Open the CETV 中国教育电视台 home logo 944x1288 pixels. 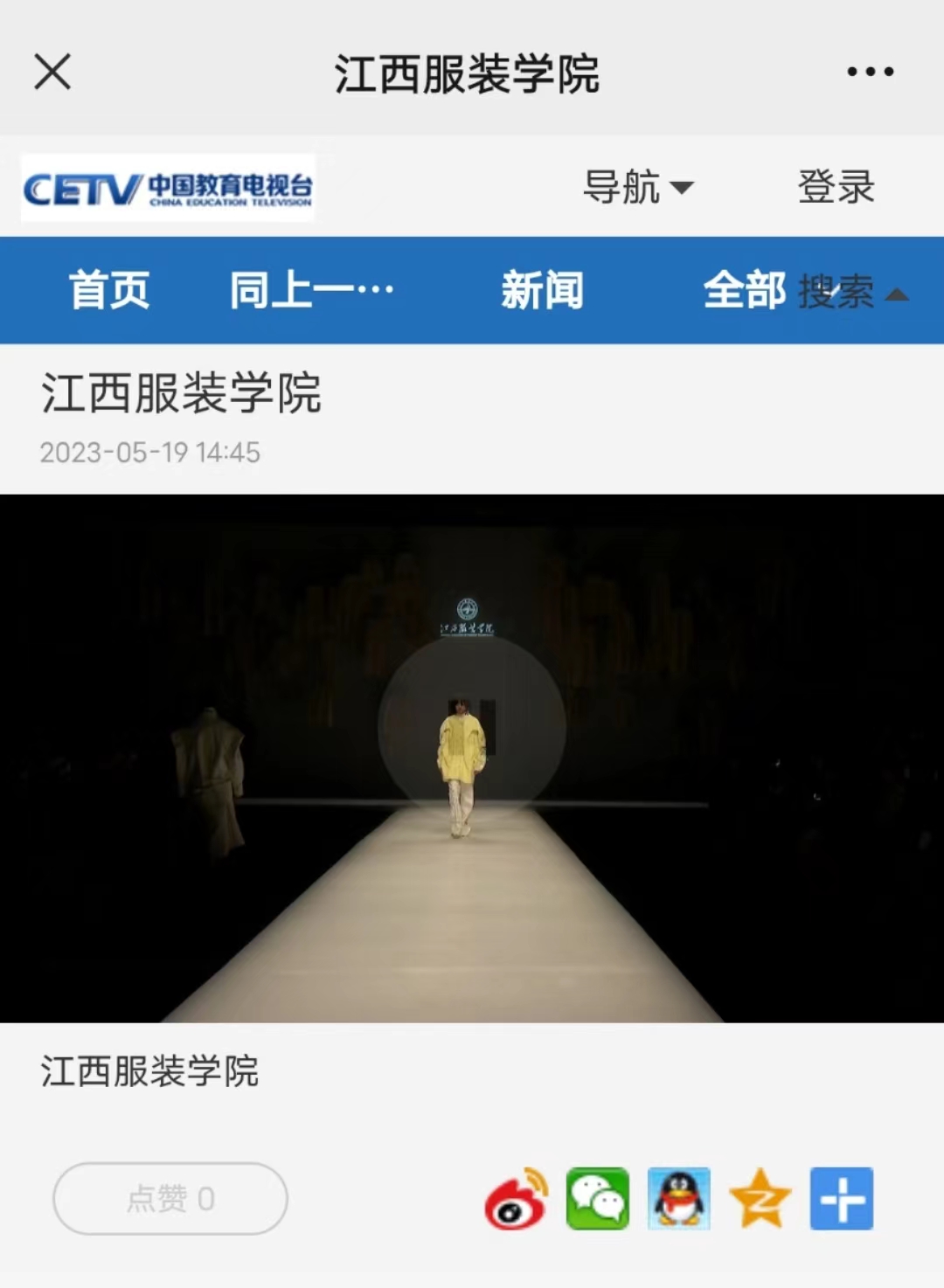(168, 188)
